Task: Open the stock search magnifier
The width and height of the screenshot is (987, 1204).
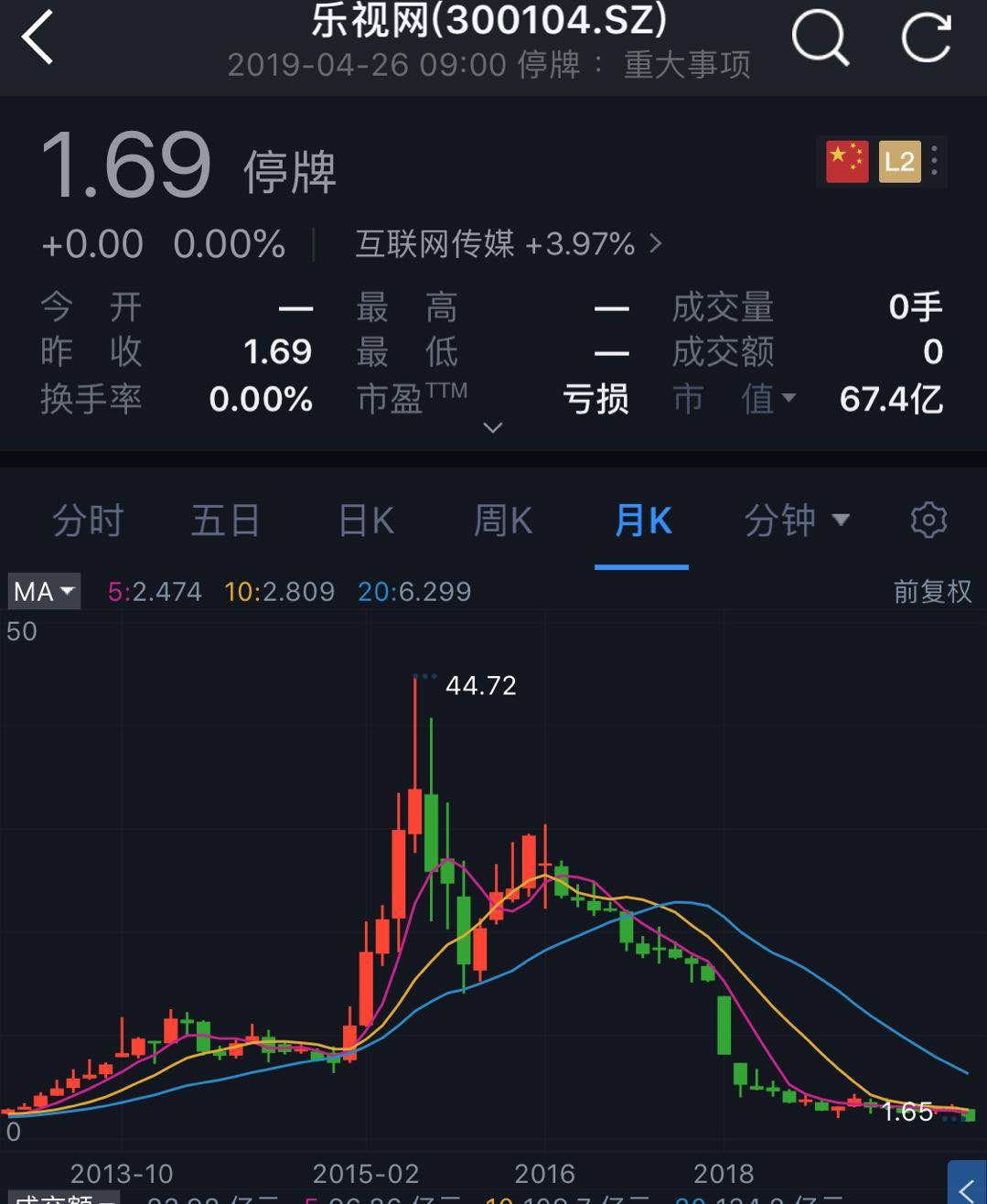Action: (x=820, y=38)
